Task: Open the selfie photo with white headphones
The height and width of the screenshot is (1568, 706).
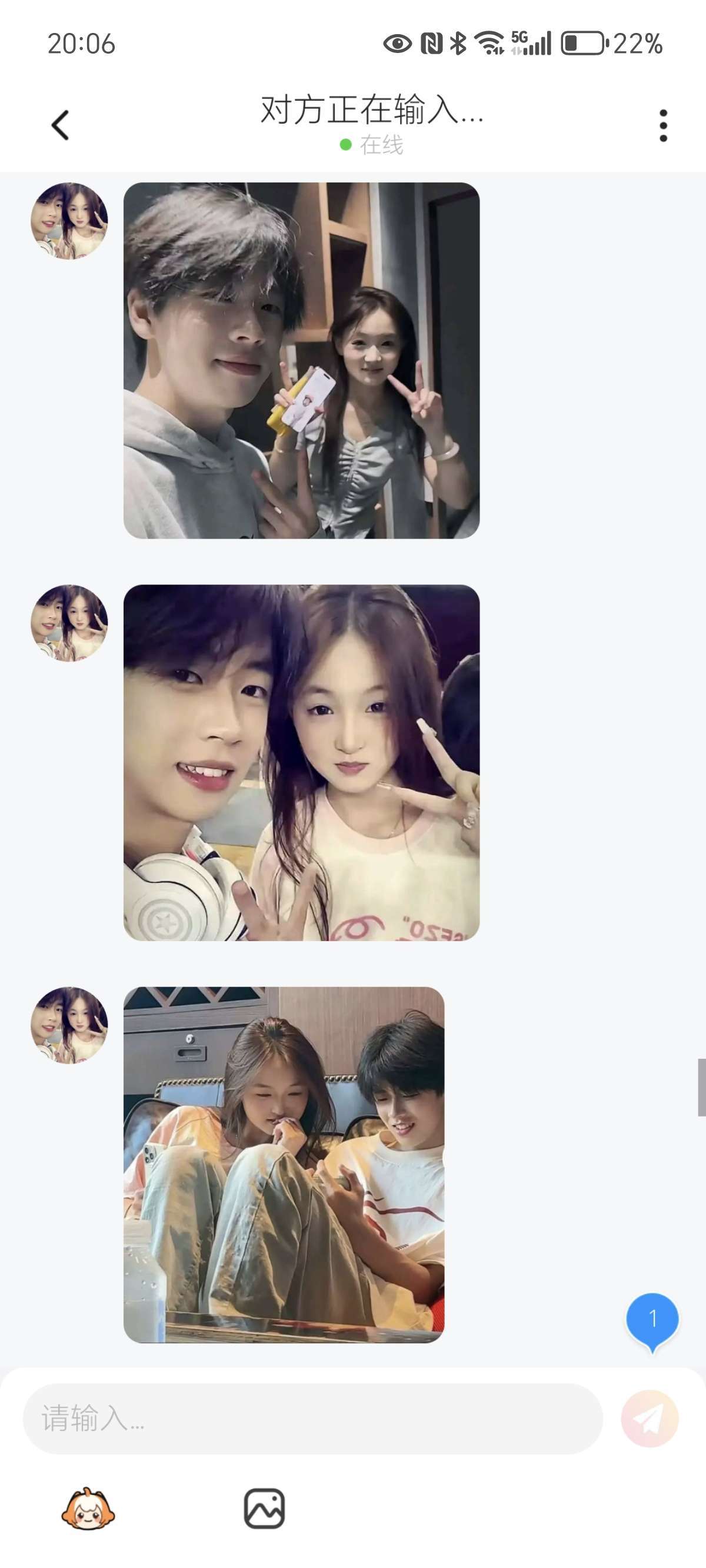Action: (301, 762)
